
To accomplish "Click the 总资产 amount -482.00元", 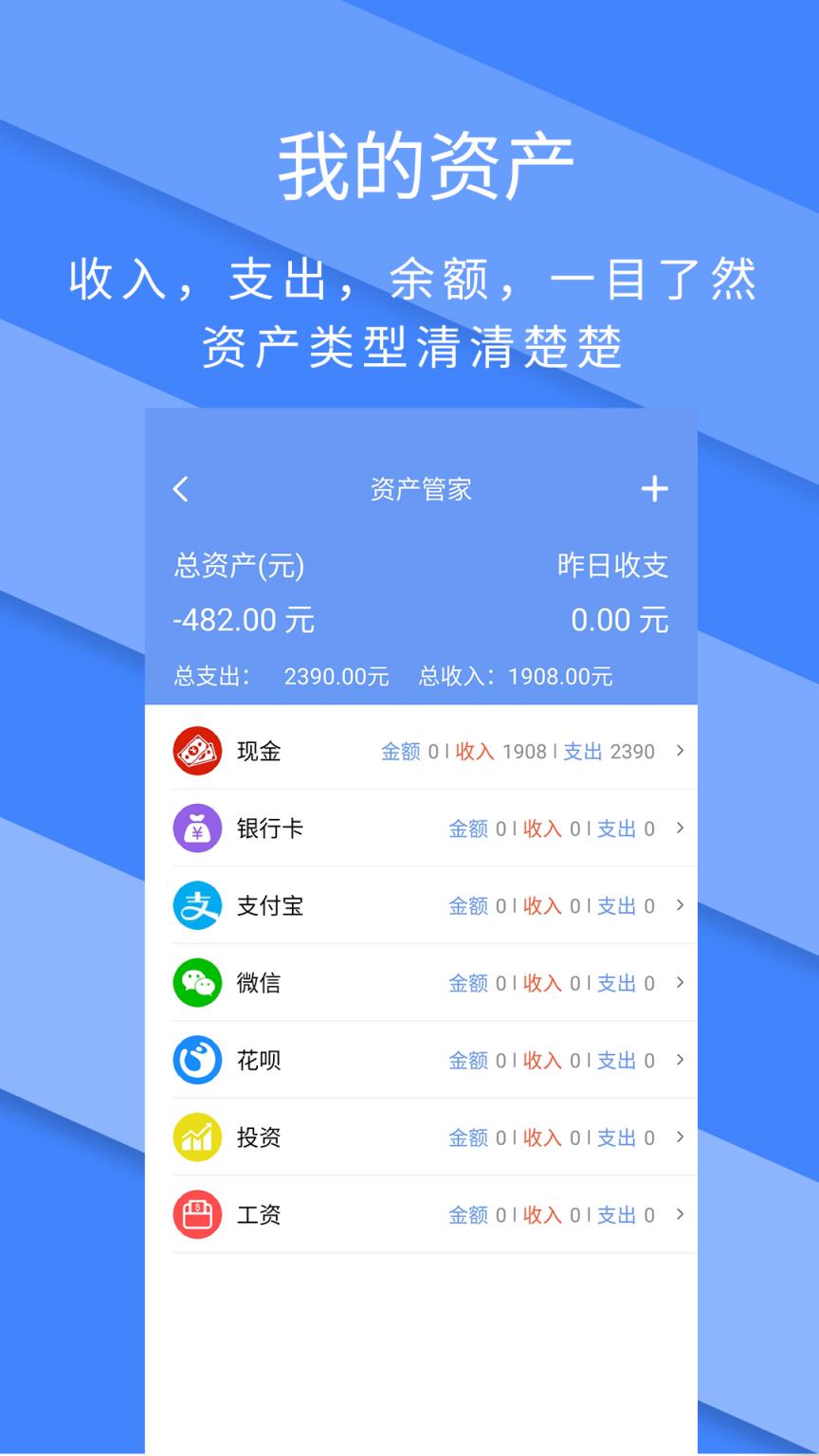I will coord(244,619).
